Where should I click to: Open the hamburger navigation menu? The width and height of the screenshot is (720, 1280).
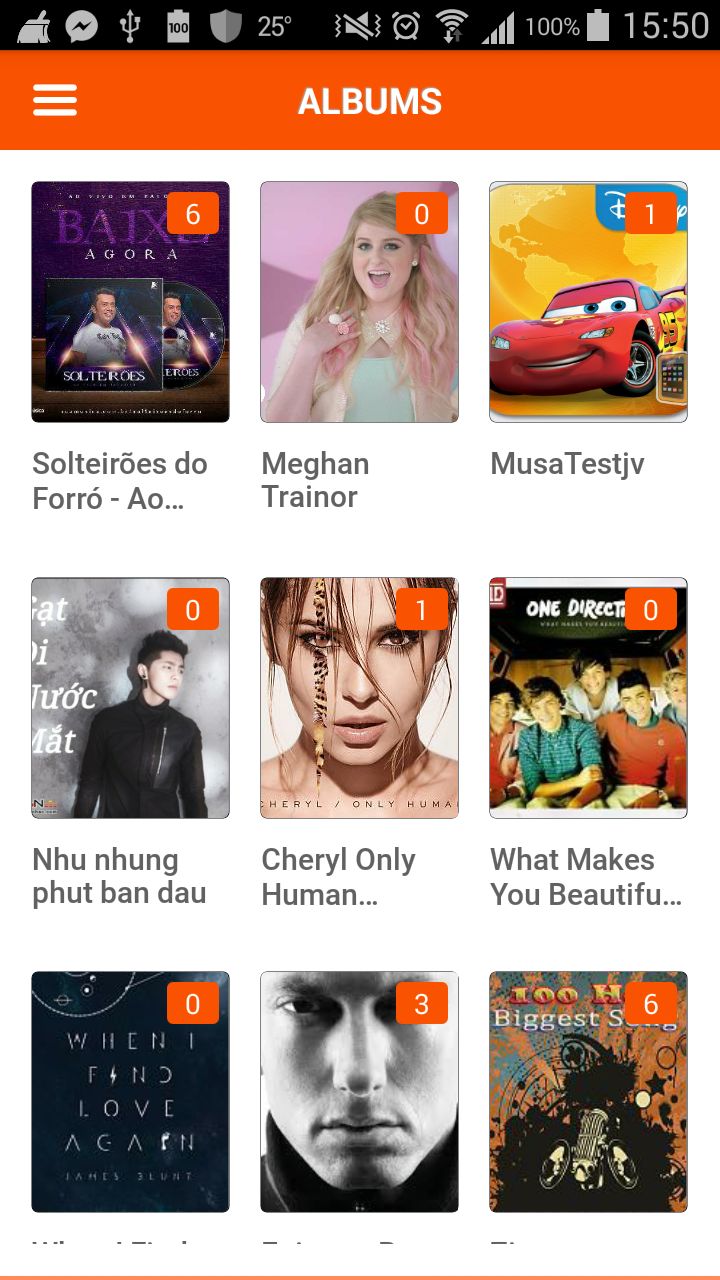pyautogui.click(x=55, y=101)
